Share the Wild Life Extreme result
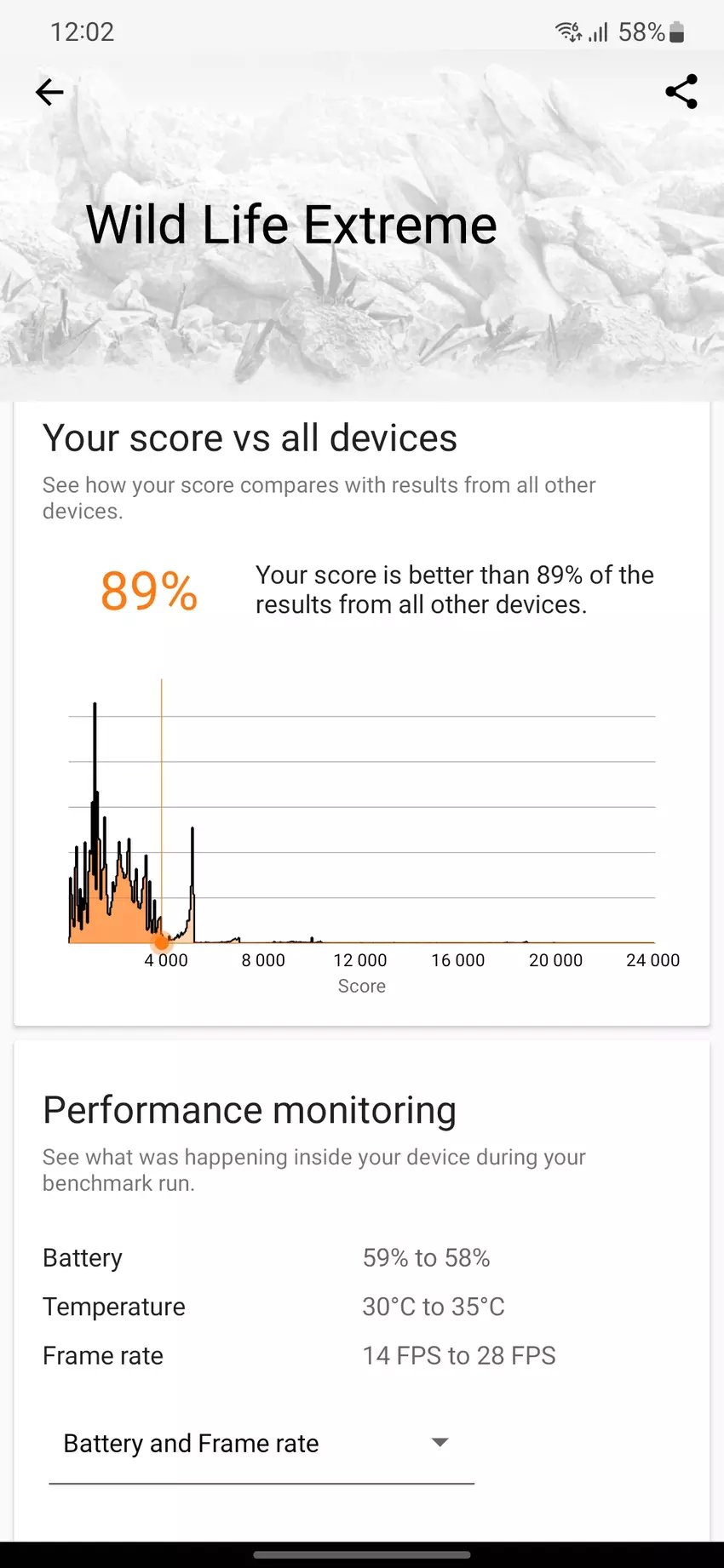 pyautogui.click(x=681, y=92)
